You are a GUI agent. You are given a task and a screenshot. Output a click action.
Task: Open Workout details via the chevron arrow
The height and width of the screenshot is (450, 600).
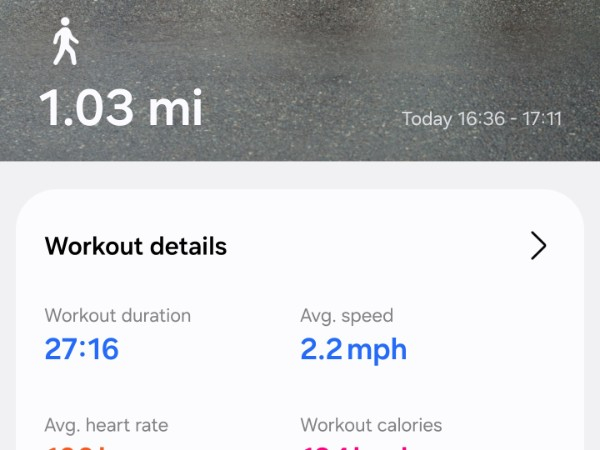point(538,246)
